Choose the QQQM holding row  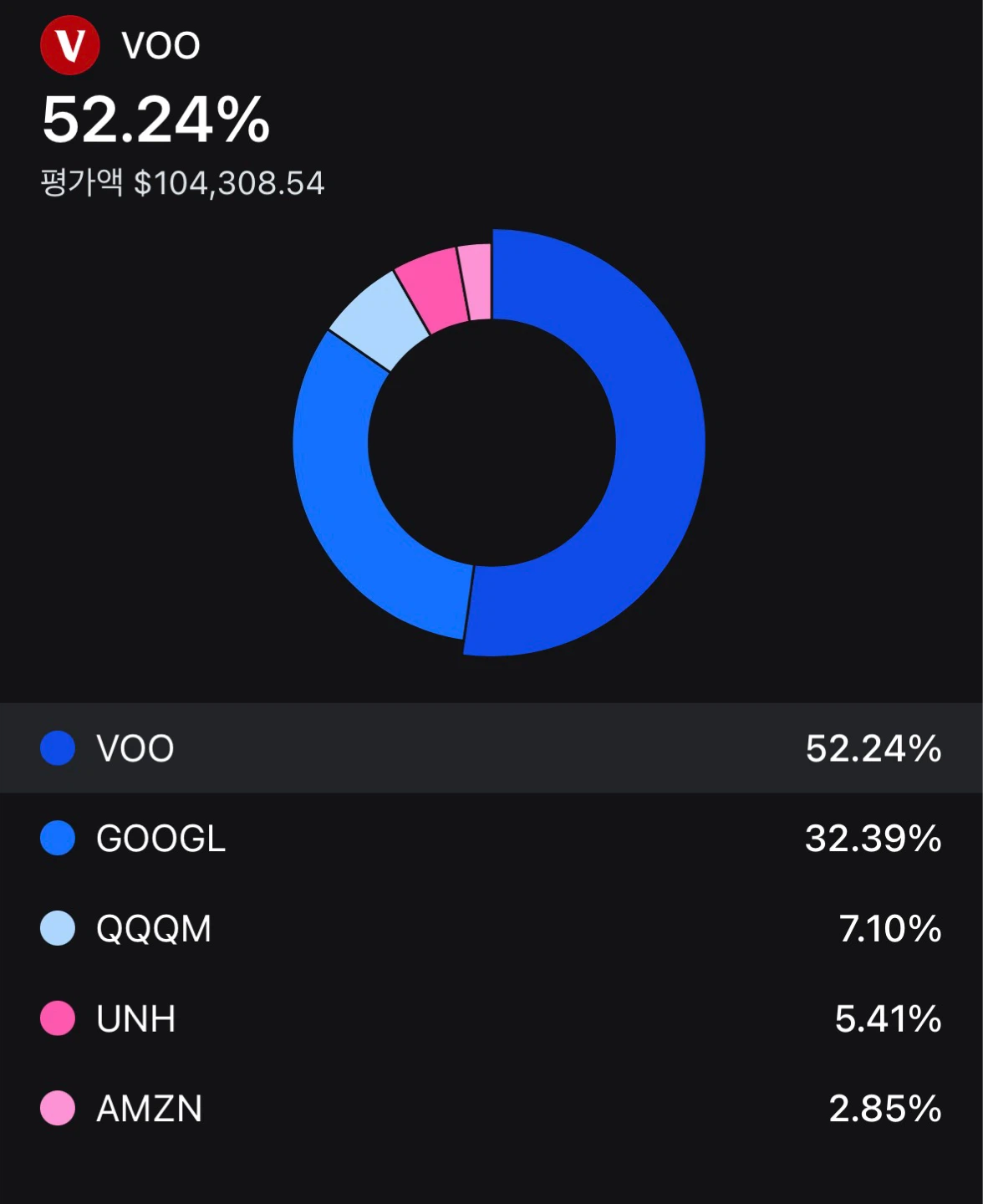pyautogui.click(x=491, y=928)
